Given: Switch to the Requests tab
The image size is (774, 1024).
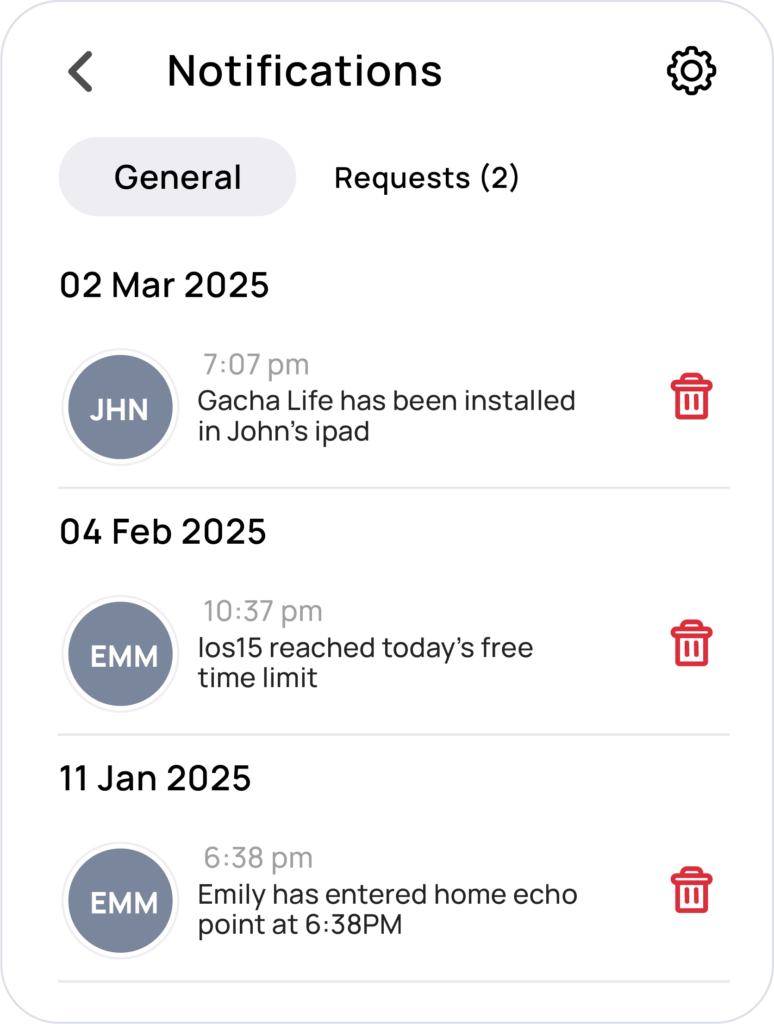Looking at the screenshot, I should coord(428,176).
